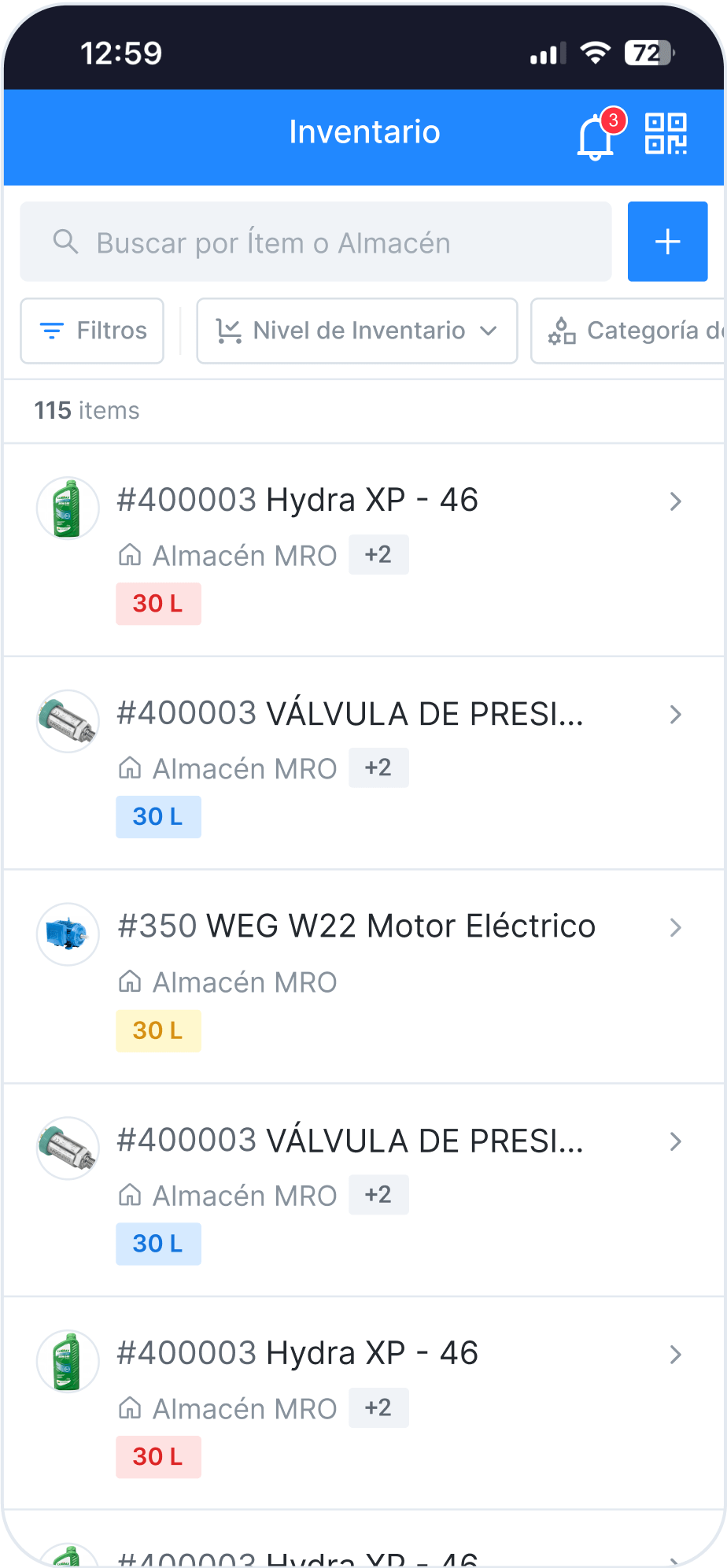Screen dimensions: 727x1568
Task: Select the Inventario title bar
Action: 363,131
